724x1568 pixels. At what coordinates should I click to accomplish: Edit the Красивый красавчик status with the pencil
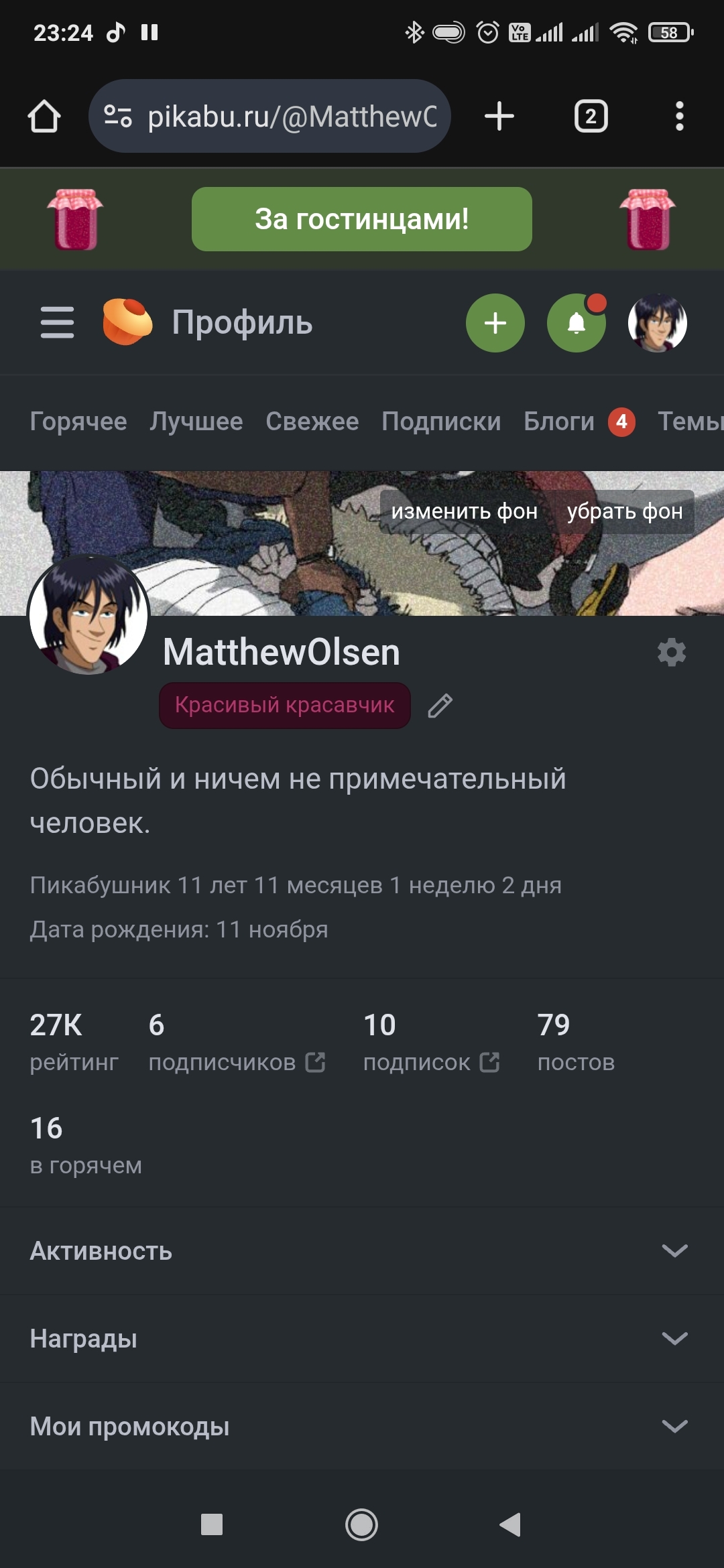[440, 706]
